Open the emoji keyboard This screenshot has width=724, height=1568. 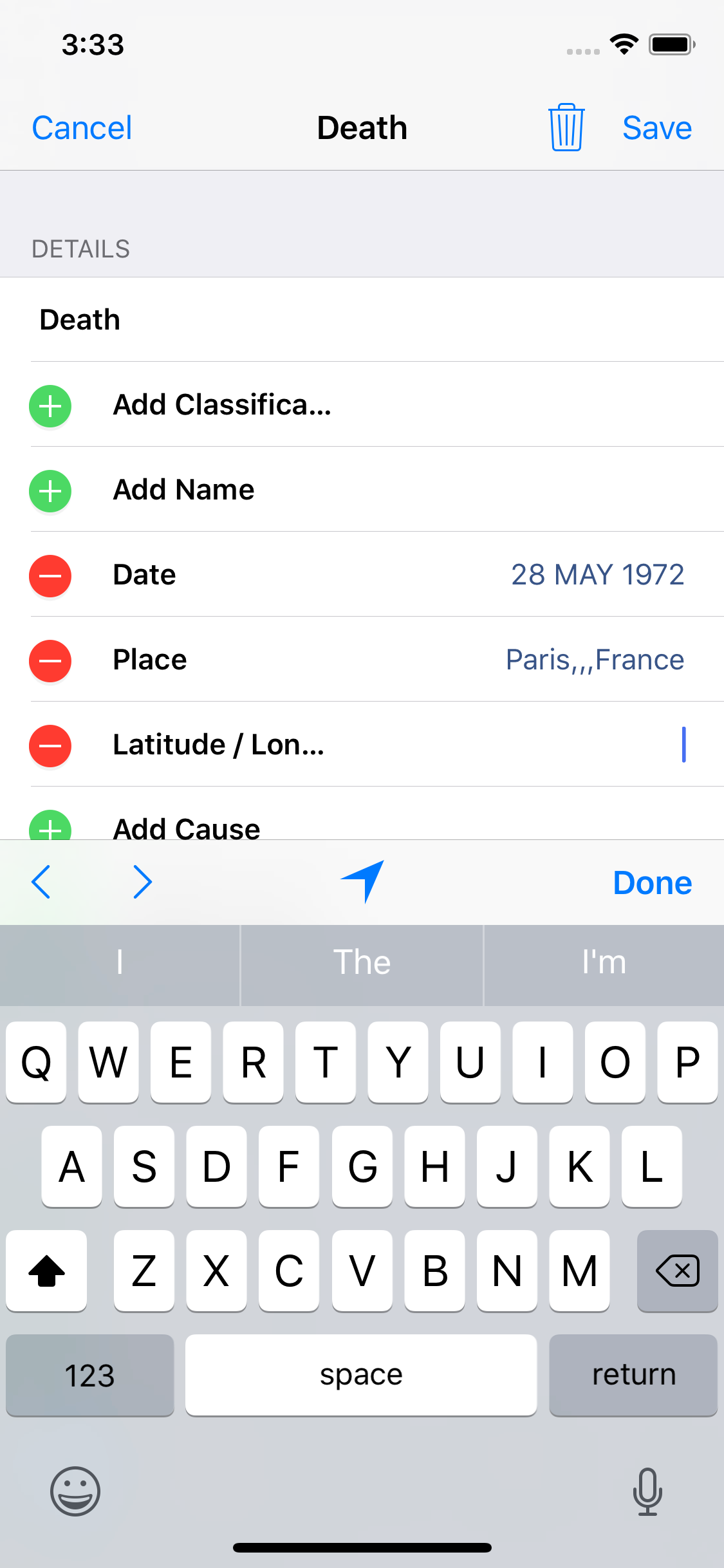(x=75, y=1491)
